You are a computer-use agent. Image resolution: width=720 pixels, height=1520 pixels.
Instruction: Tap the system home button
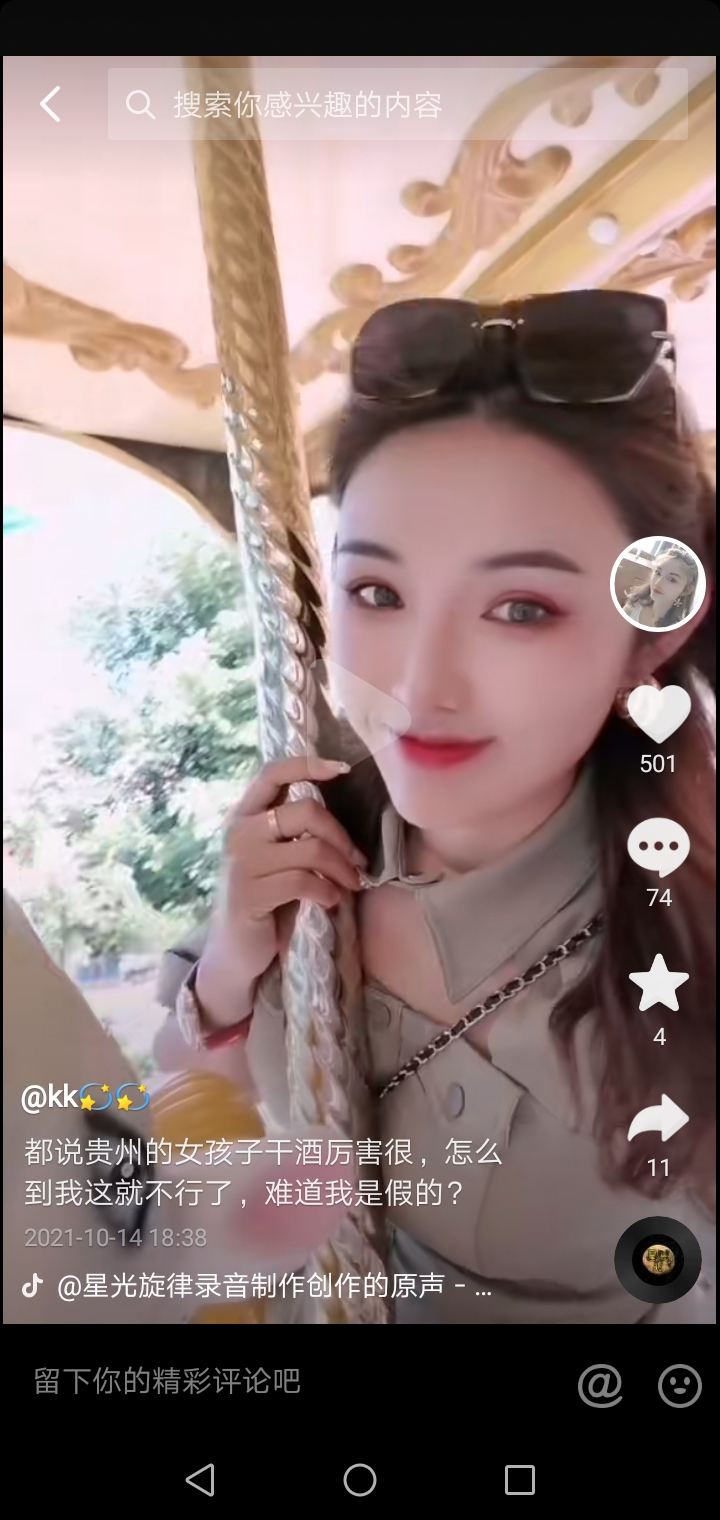360,1479
